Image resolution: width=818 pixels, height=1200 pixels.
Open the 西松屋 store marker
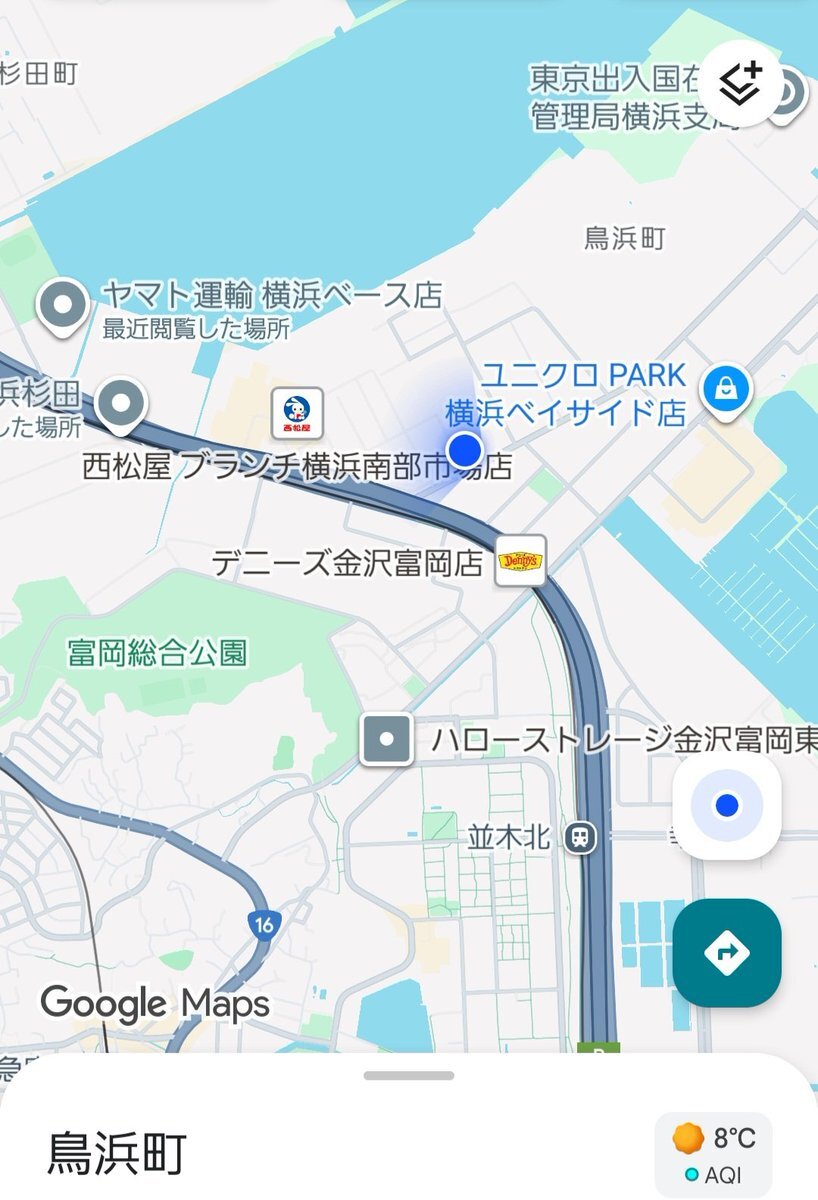[x=297, y=412]
